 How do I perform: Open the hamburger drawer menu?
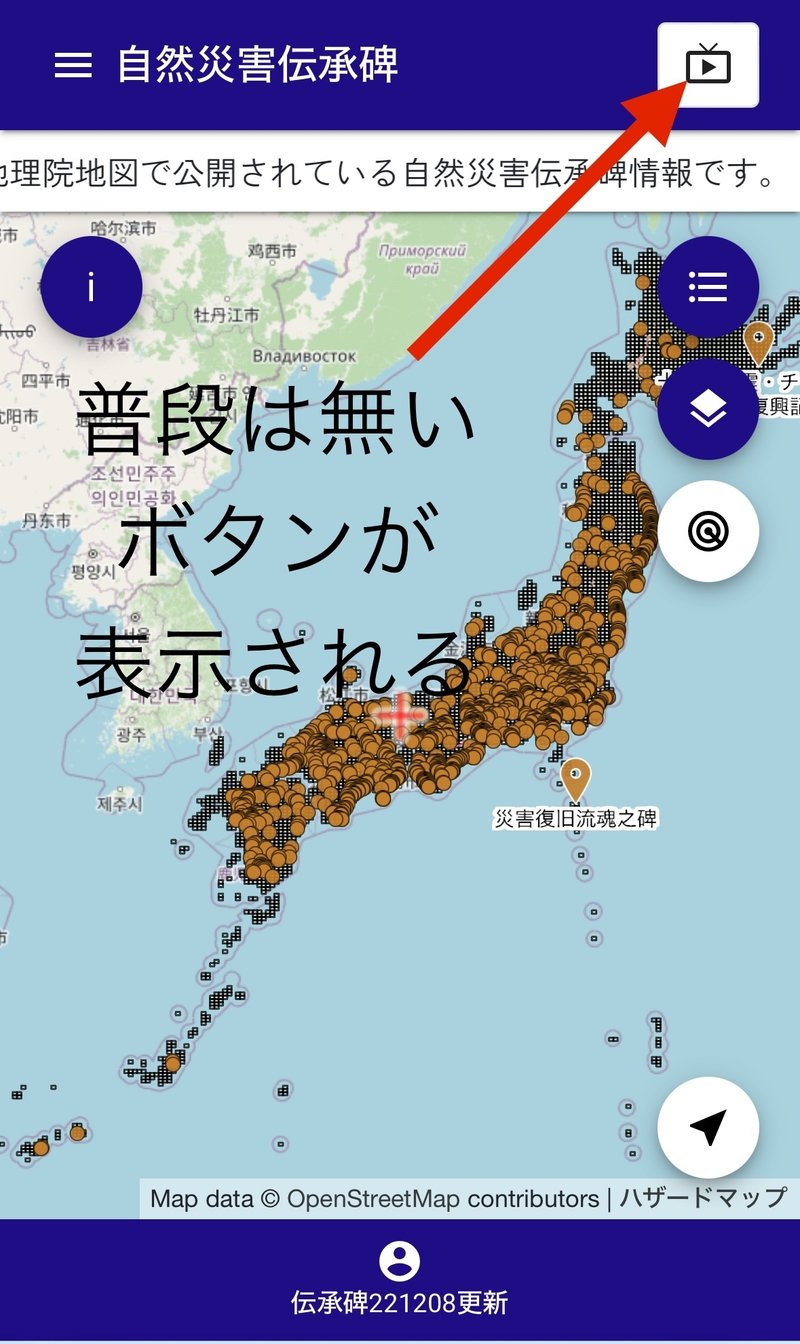tap(73, 65)
